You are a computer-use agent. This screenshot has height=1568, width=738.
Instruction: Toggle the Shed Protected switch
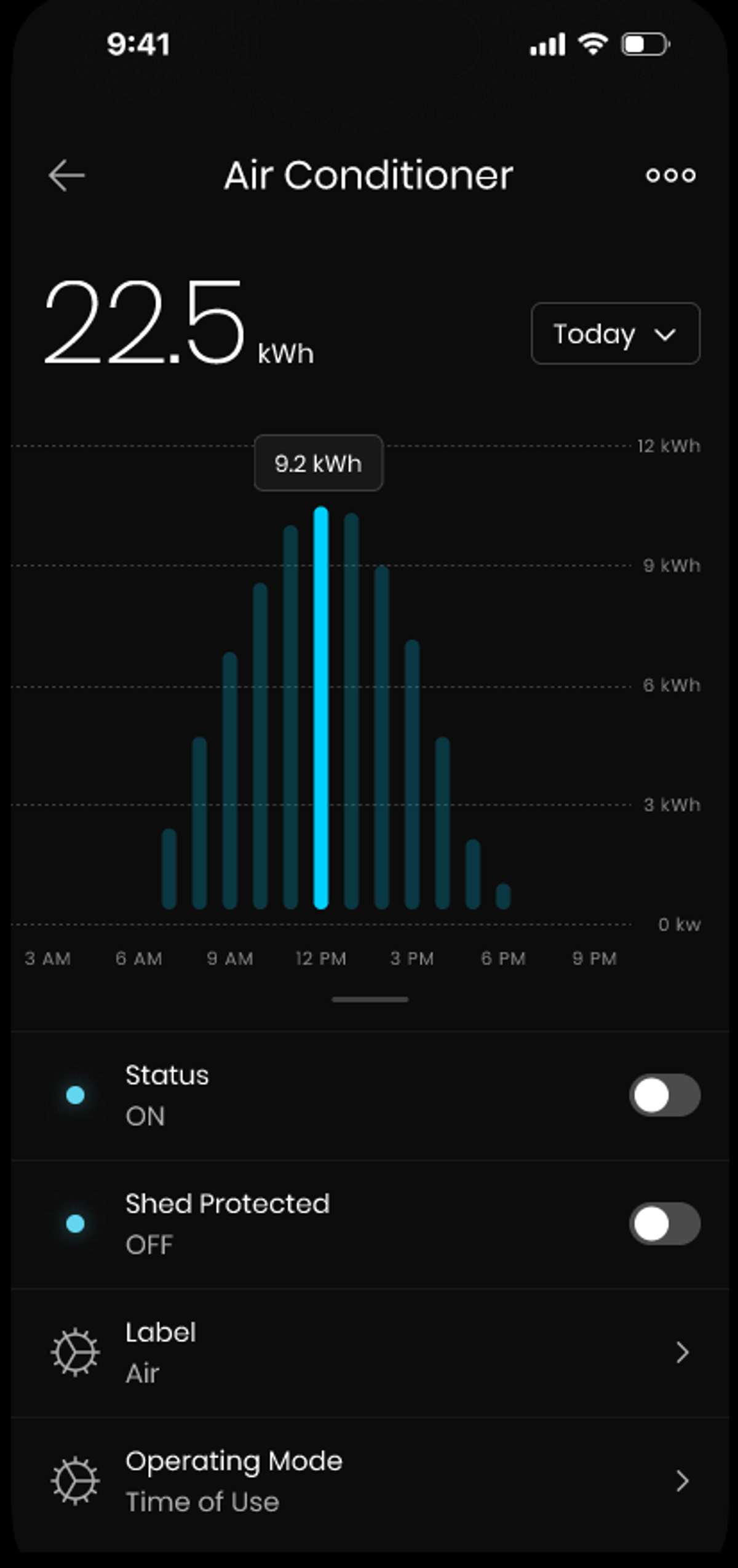coord(664,1223)
